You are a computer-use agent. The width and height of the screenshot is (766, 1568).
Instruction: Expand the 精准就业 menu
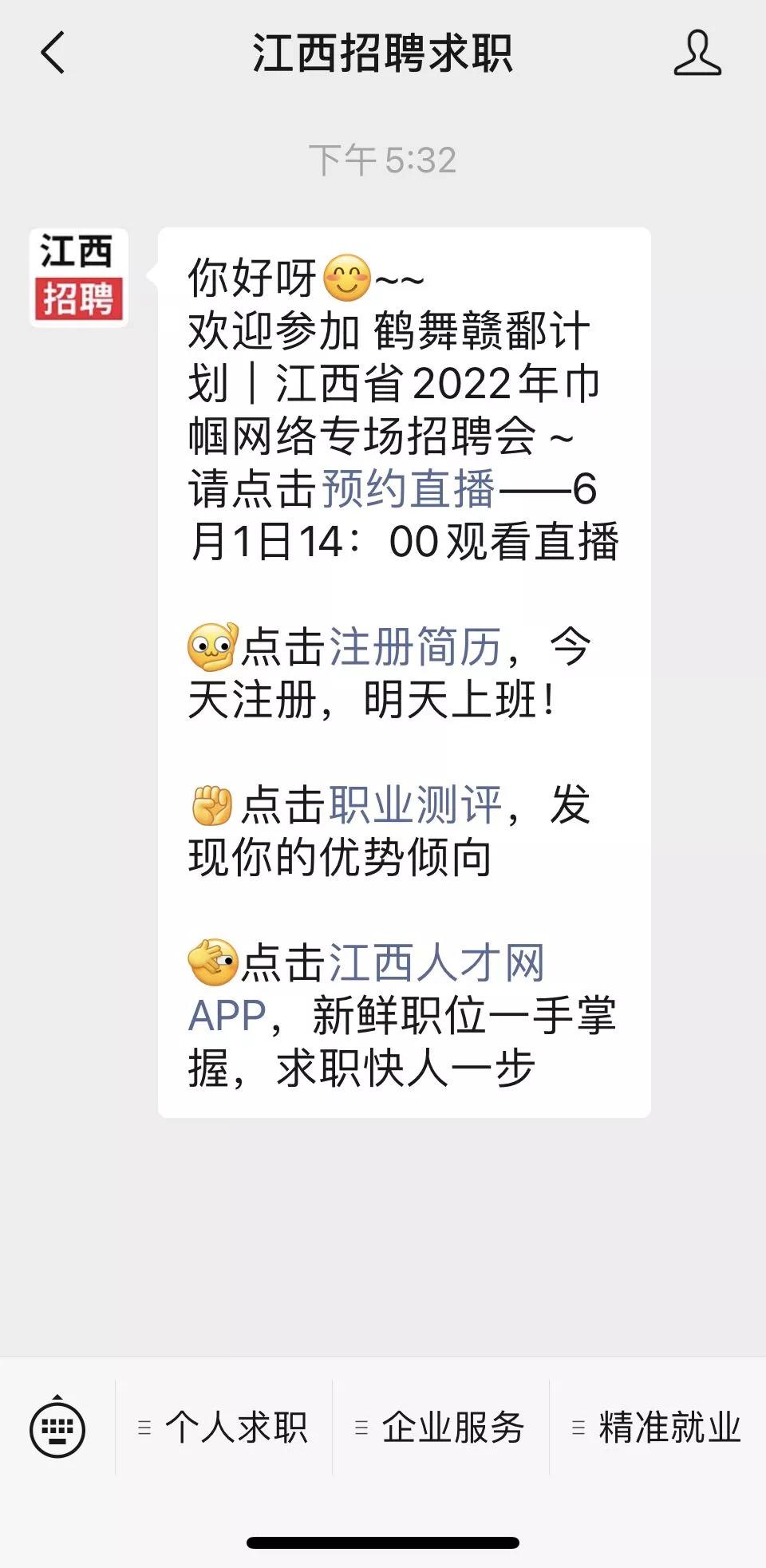pyautogui.click(x=657, y=1428)
